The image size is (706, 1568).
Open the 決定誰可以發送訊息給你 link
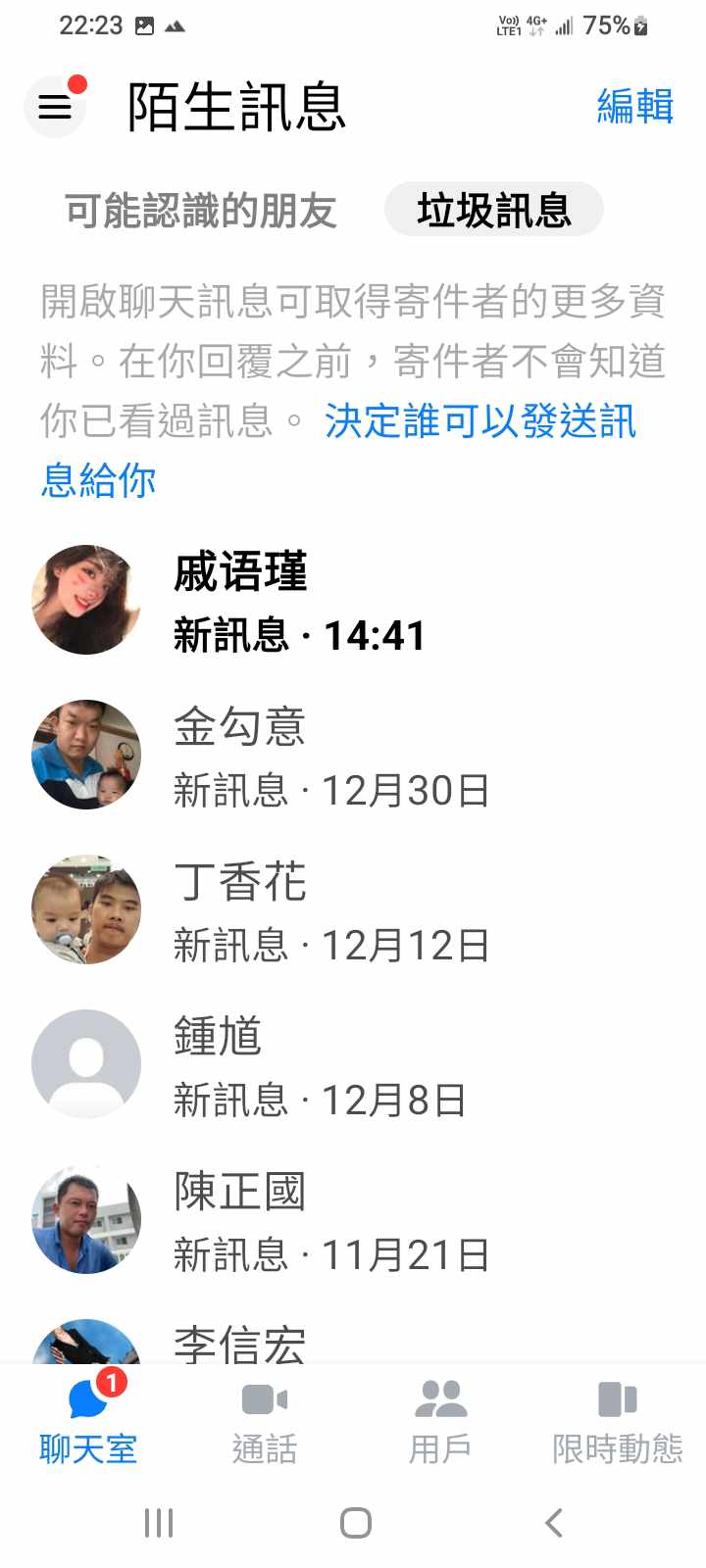[x=479, y=422]
